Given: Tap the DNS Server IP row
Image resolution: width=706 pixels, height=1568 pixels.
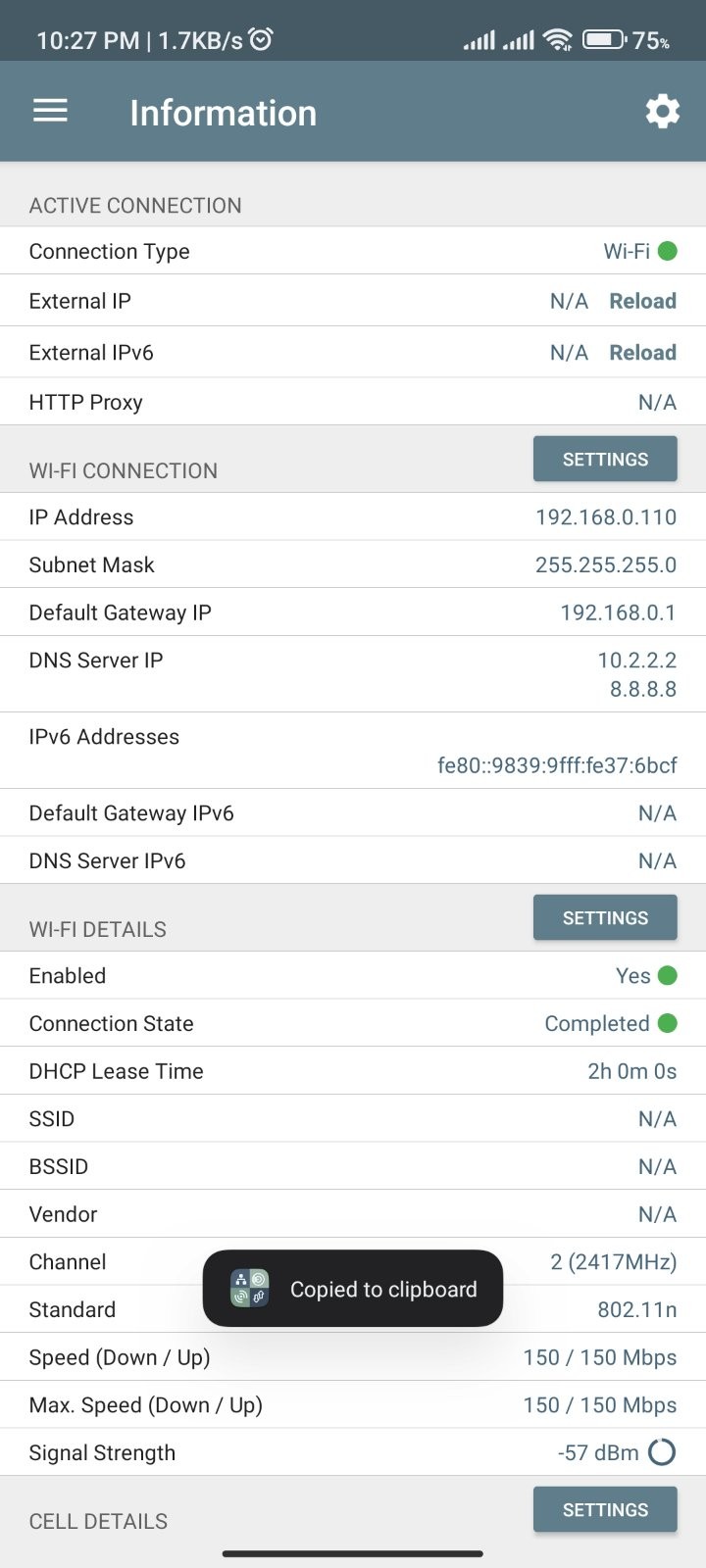Looking at the screenshot, I should [x=353, y=674].
